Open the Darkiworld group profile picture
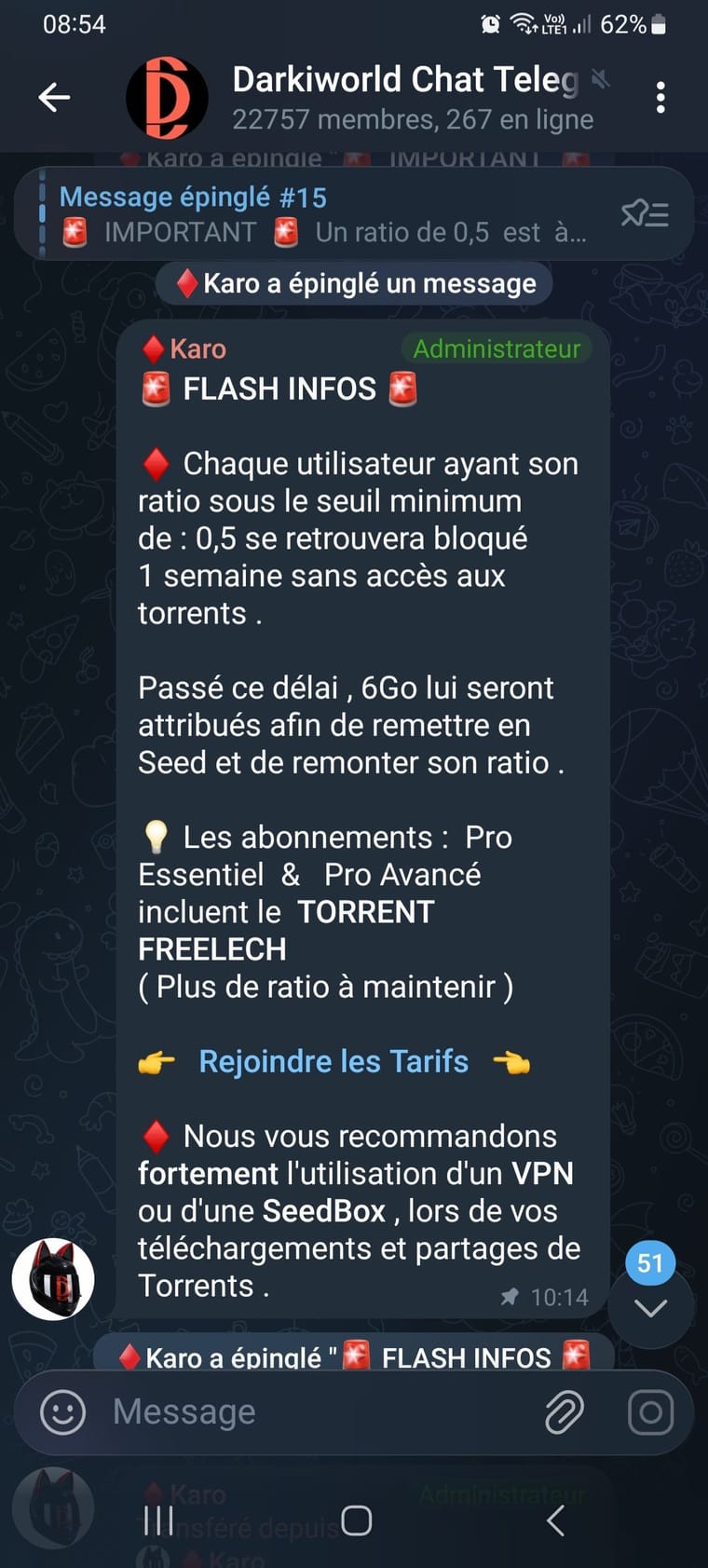This screenshot has width=708, height=1568. coord(166,97)
